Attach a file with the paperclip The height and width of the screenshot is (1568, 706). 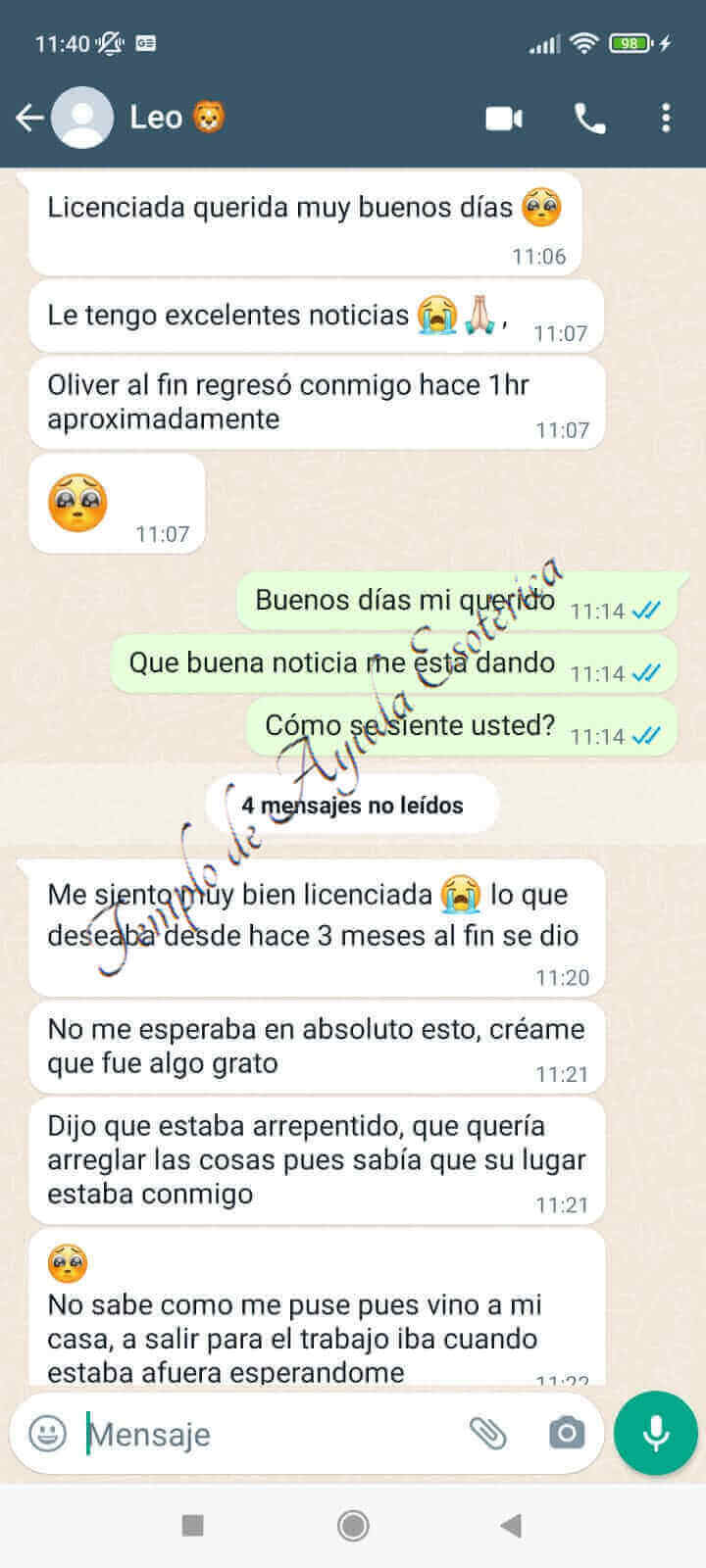489,1433
